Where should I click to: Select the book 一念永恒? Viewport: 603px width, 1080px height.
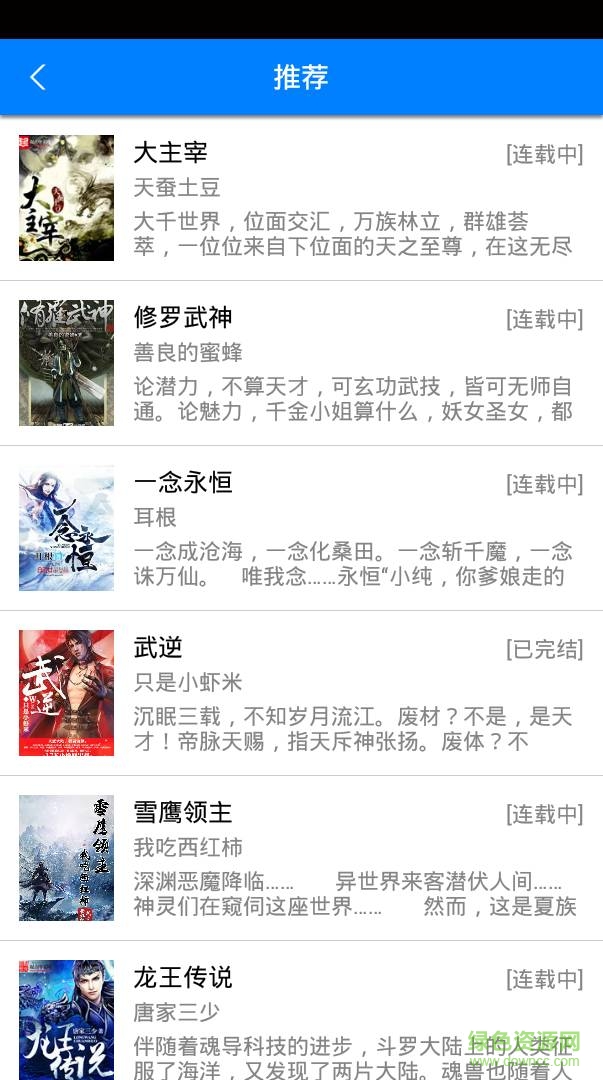[300, 528]
